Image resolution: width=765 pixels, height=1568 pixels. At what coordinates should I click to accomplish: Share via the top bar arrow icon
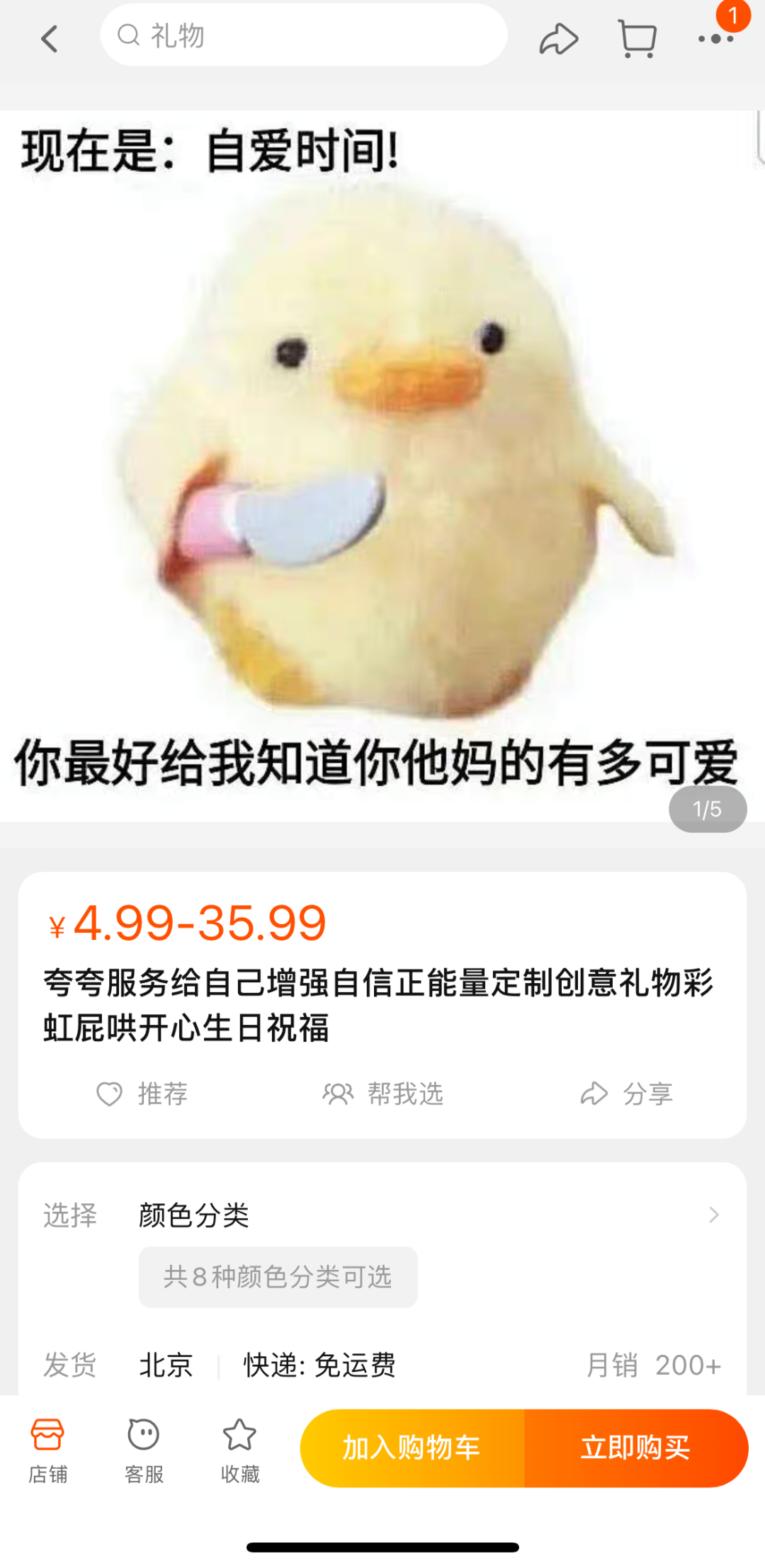(558, 39)
